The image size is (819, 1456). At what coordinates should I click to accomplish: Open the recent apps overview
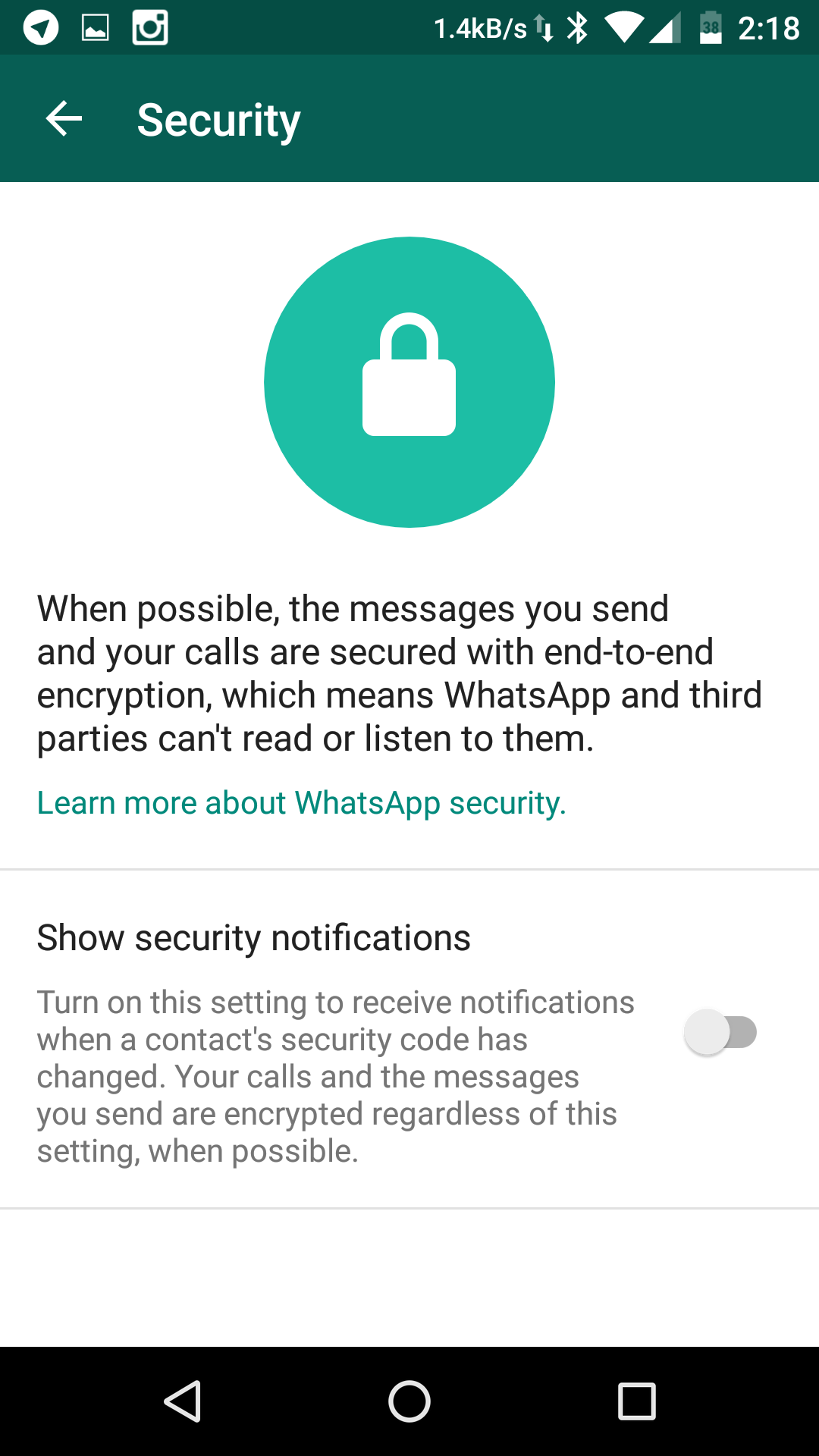coord(636,1401)
